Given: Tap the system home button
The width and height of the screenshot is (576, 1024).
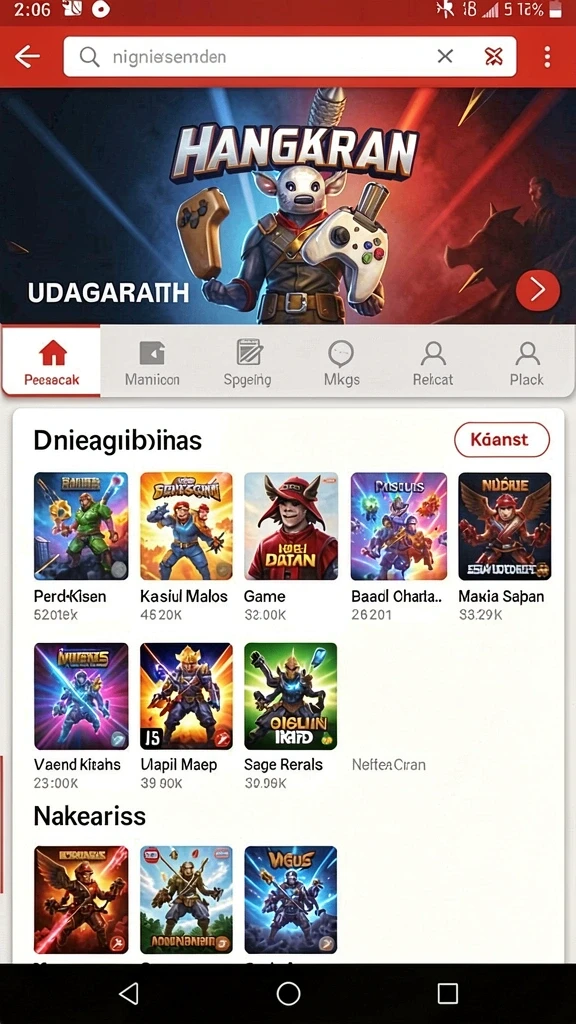Looking at the screenshot, I should pyautogui.click(x=288, y=993).
